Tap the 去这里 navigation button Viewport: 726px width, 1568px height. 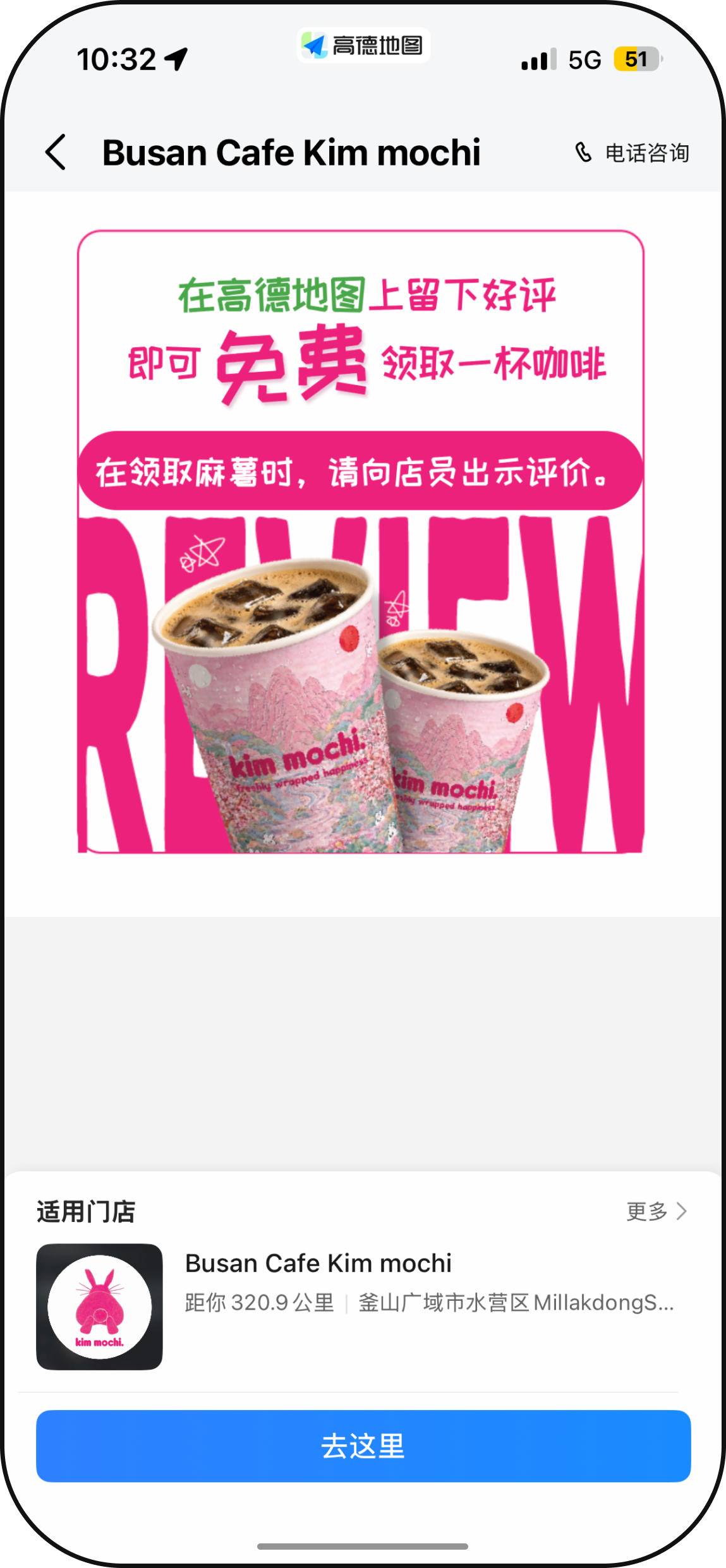(x=363, y=1446)
